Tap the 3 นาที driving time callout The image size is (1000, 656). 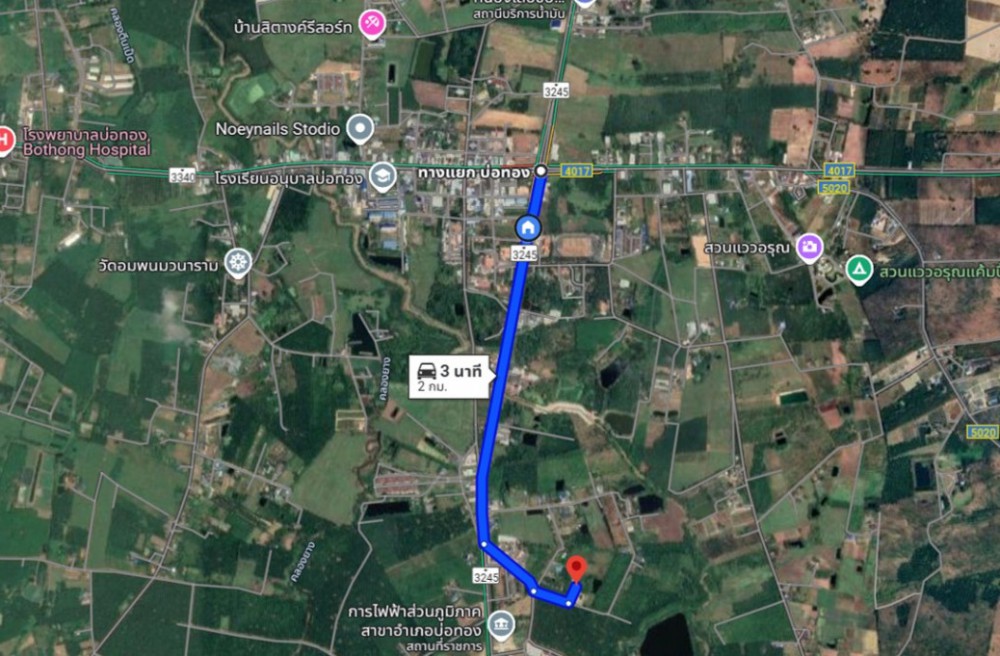452,377
